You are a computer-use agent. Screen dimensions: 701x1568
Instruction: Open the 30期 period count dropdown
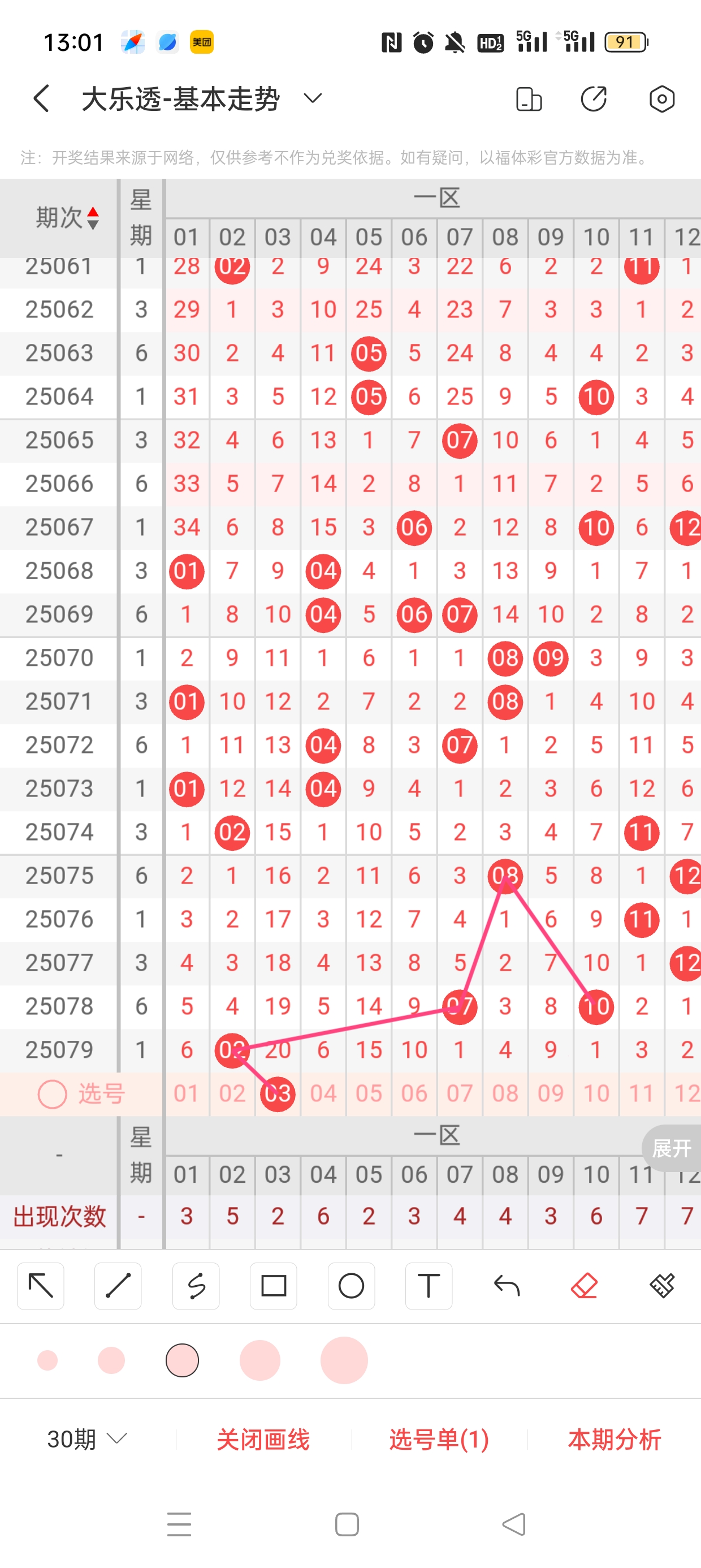pyautogui.click(x=87, y=1440)
